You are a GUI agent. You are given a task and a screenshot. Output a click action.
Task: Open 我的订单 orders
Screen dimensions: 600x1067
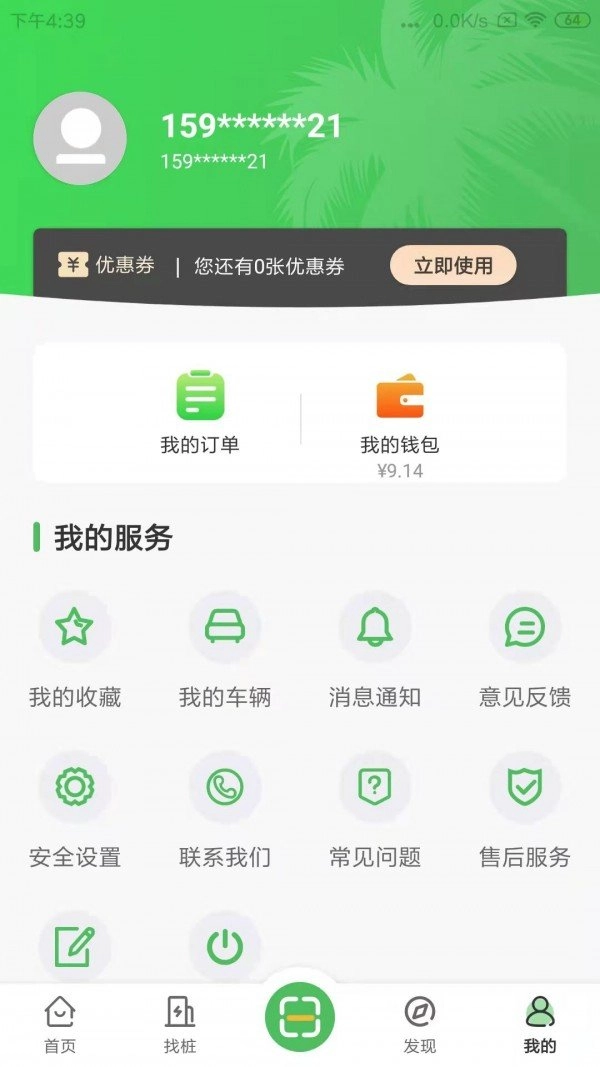[x=200, y=412]
